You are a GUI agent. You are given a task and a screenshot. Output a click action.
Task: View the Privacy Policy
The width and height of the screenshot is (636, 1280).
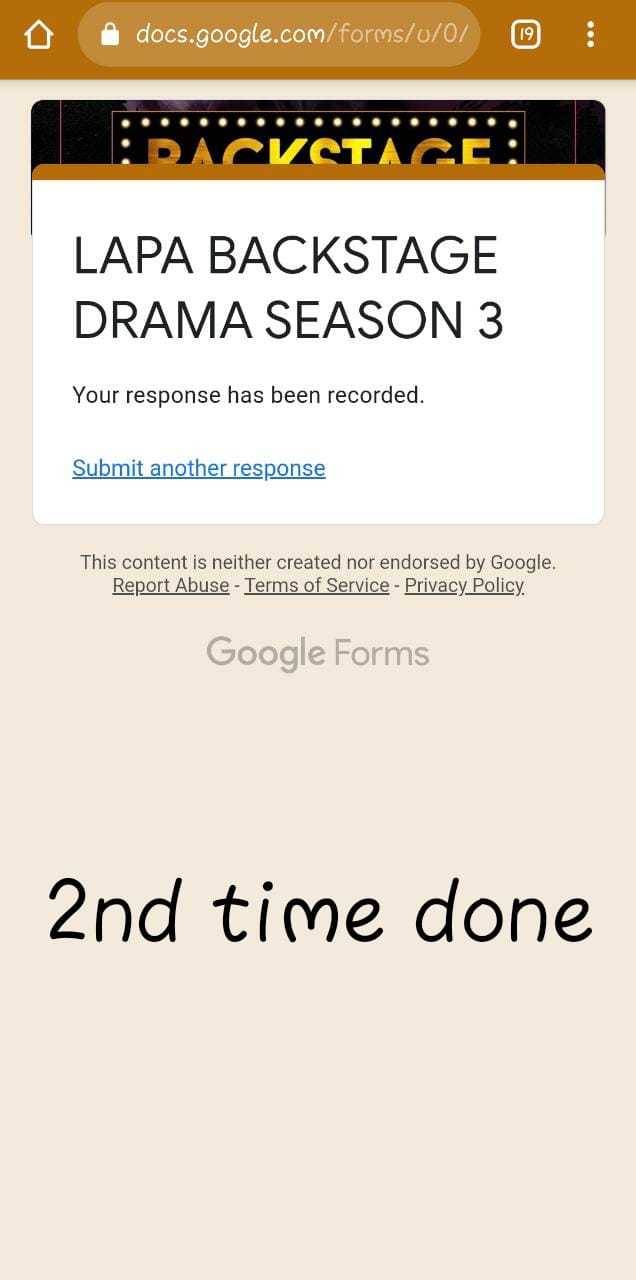pos(464,586)
